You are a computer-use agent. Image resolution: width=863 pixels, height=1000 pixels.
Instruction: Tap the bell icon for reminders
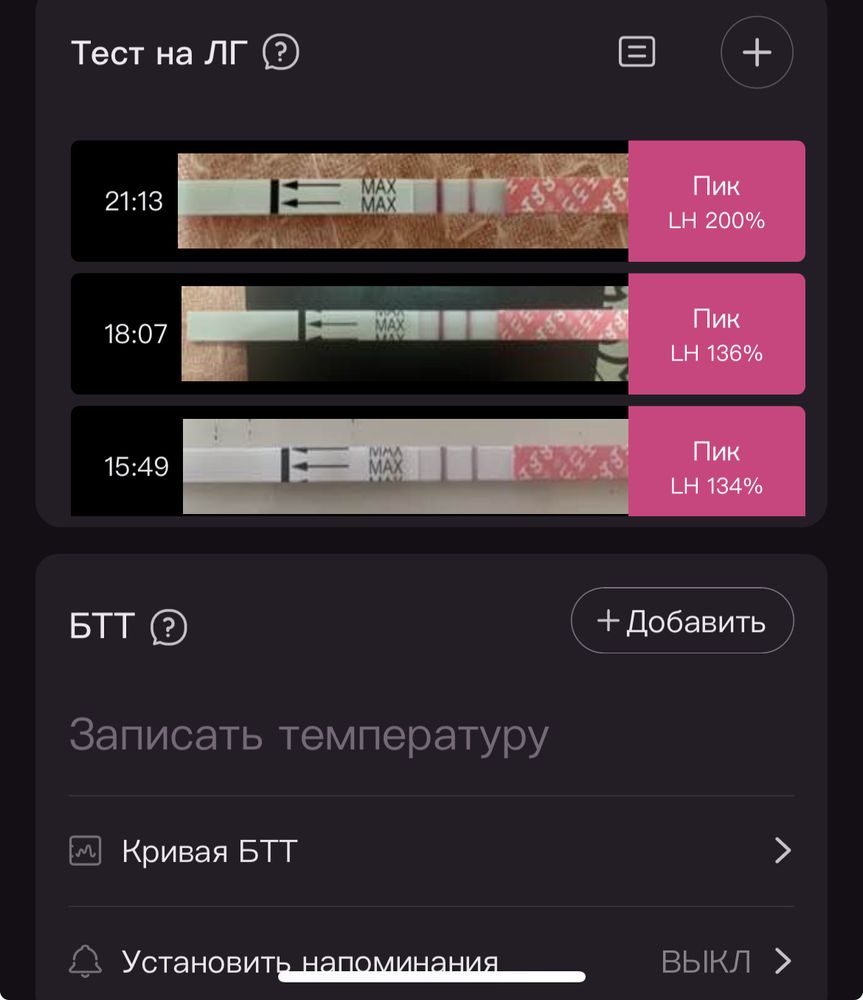point(86,960)
